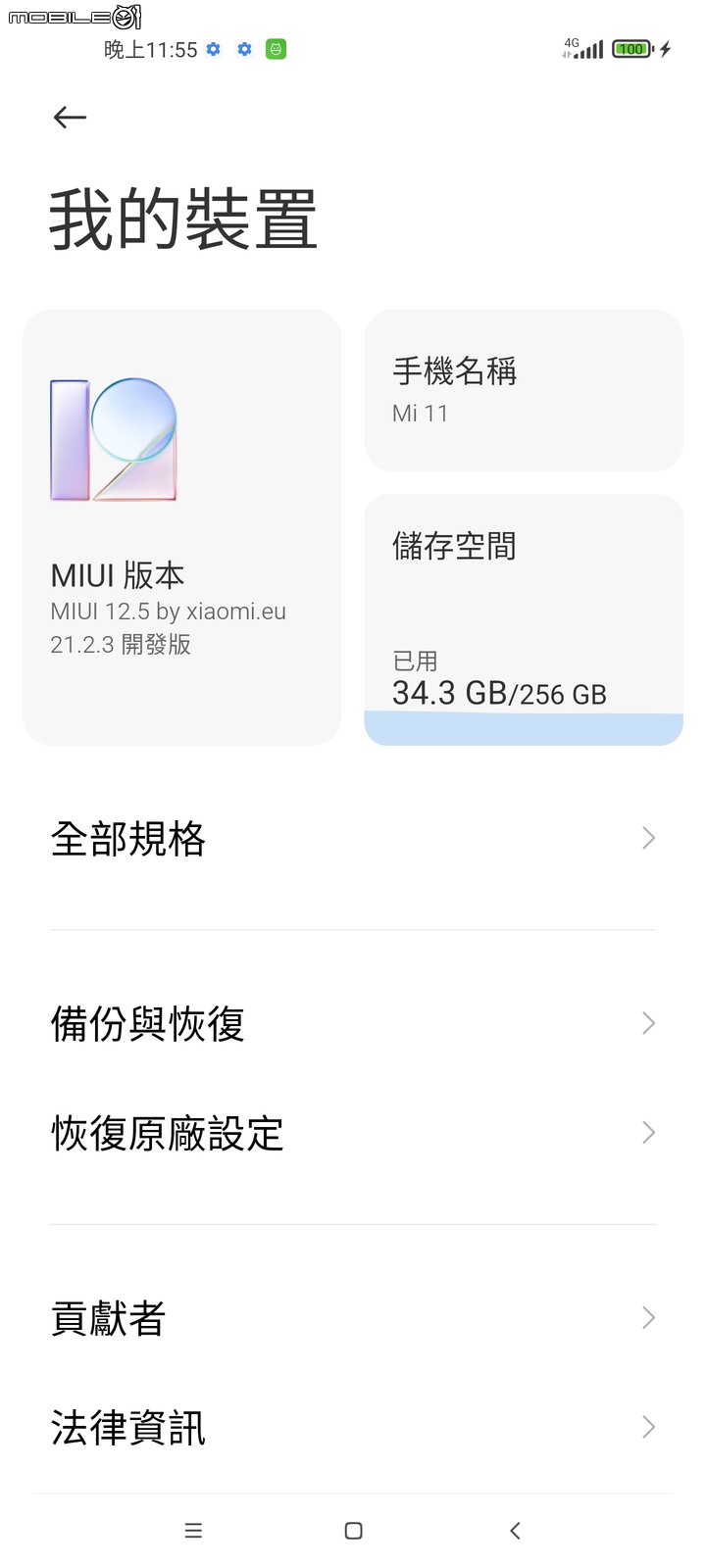The image size is (706, 1568).
Task: Open the 儲存空間 storage card
Action: [x=523, y=619]
